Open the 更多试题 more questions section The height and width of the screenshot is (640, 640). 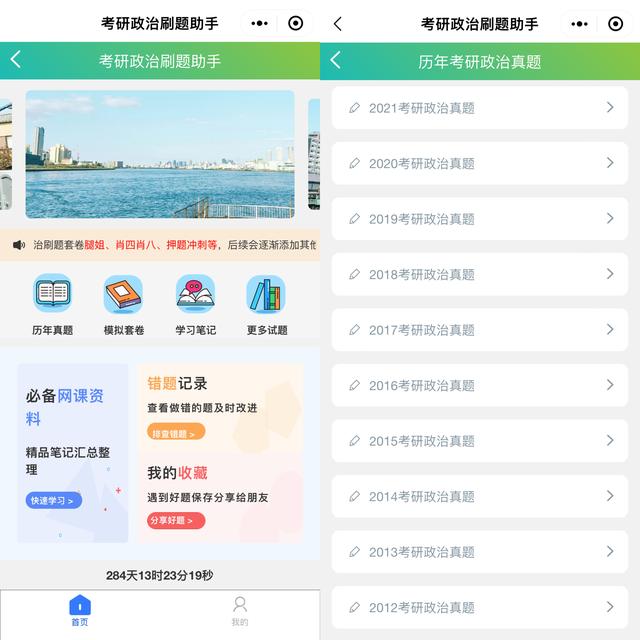coord(266,304)
